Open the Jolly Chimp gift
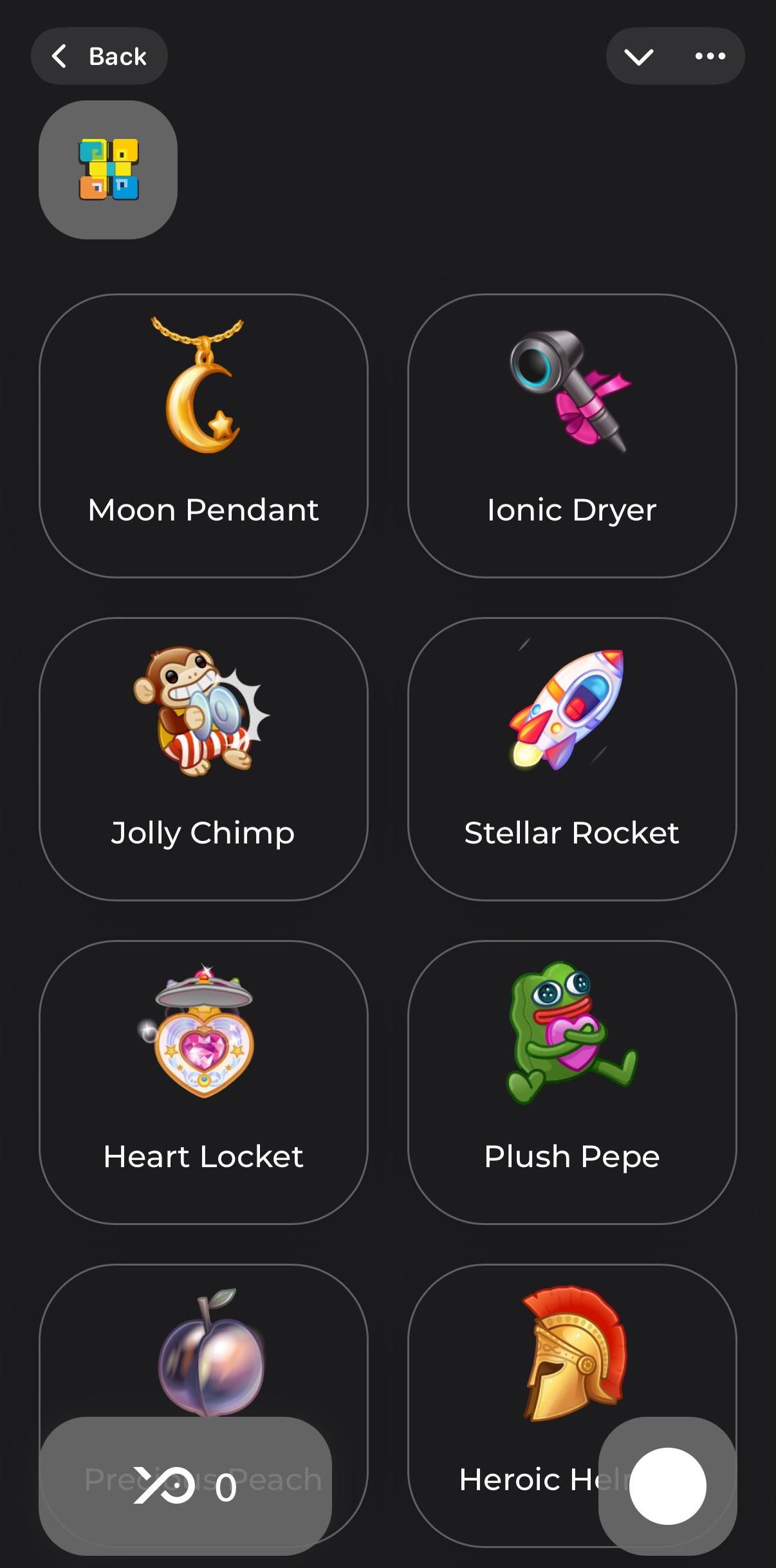Viewport: 776px width, 1568px height. (203, 759)
